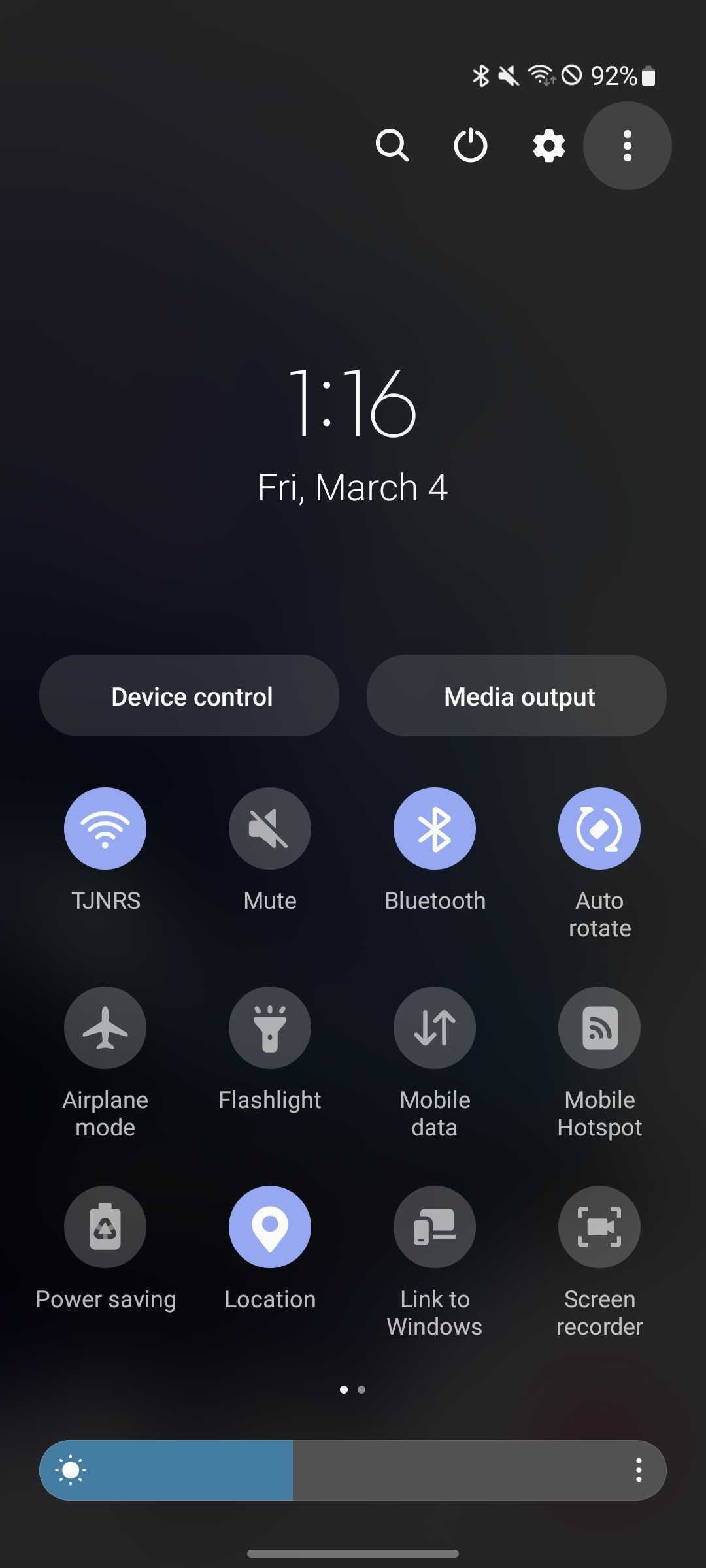
Task: Open Device control
Action: 189,696
